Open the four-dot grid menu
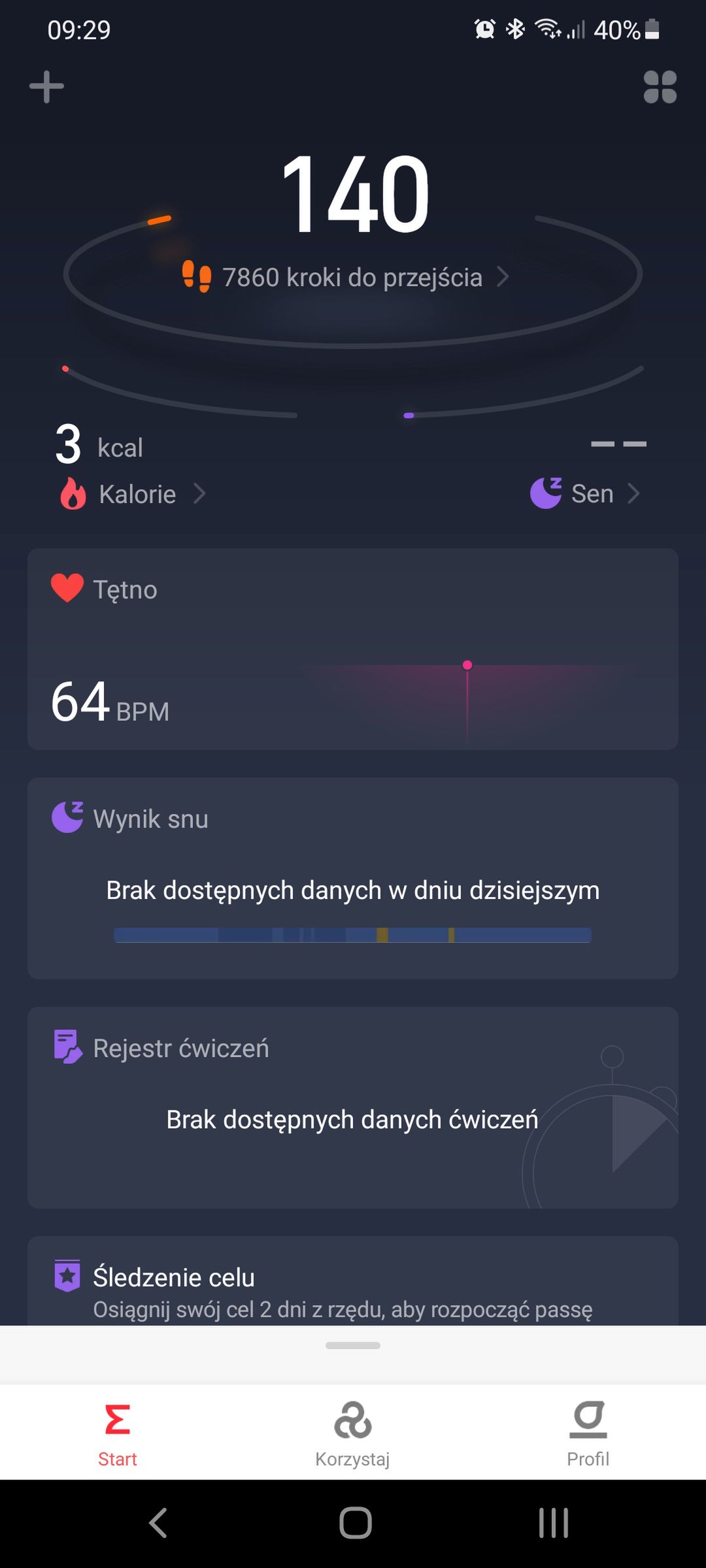 coord(660,87)
